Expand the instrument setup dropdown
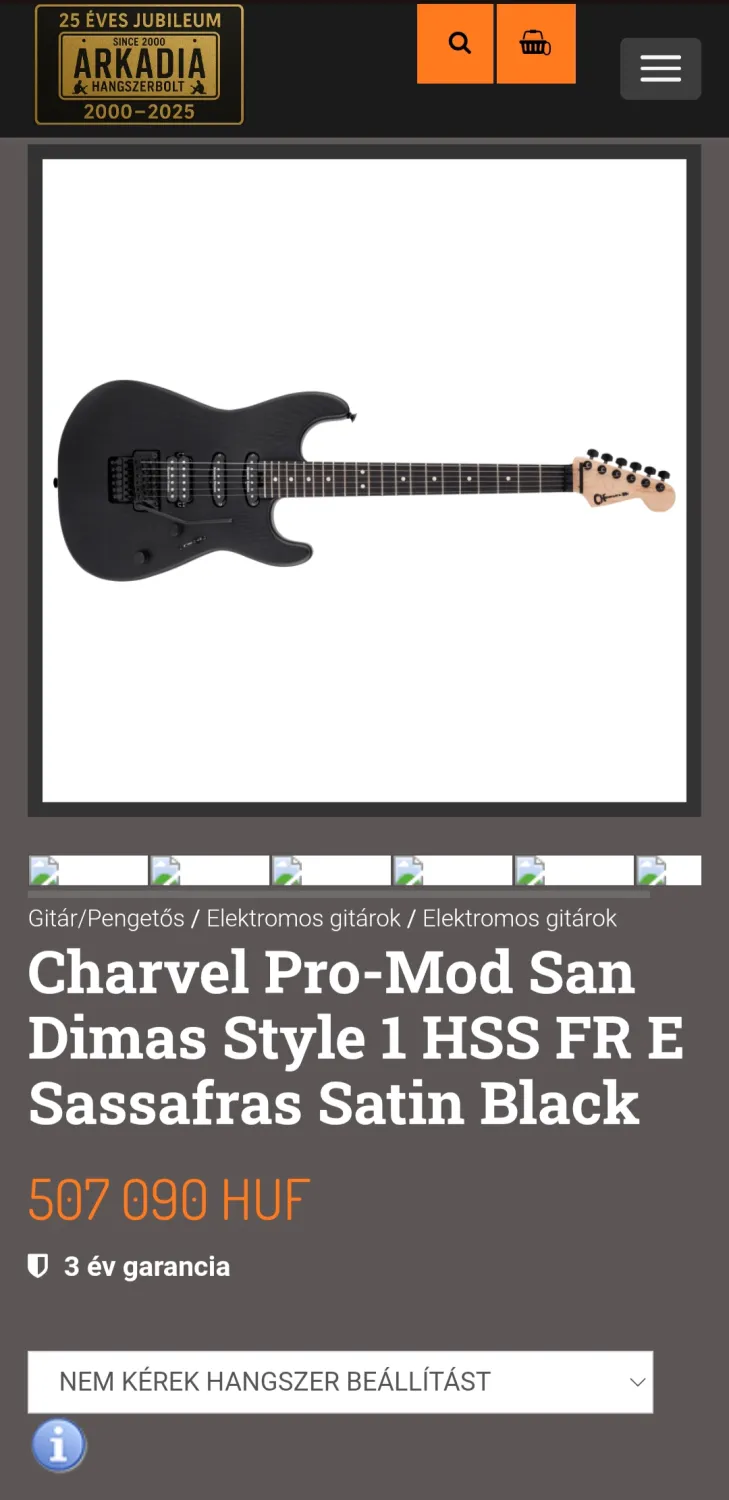The image size is (729, 1500). click(340, 1382)
